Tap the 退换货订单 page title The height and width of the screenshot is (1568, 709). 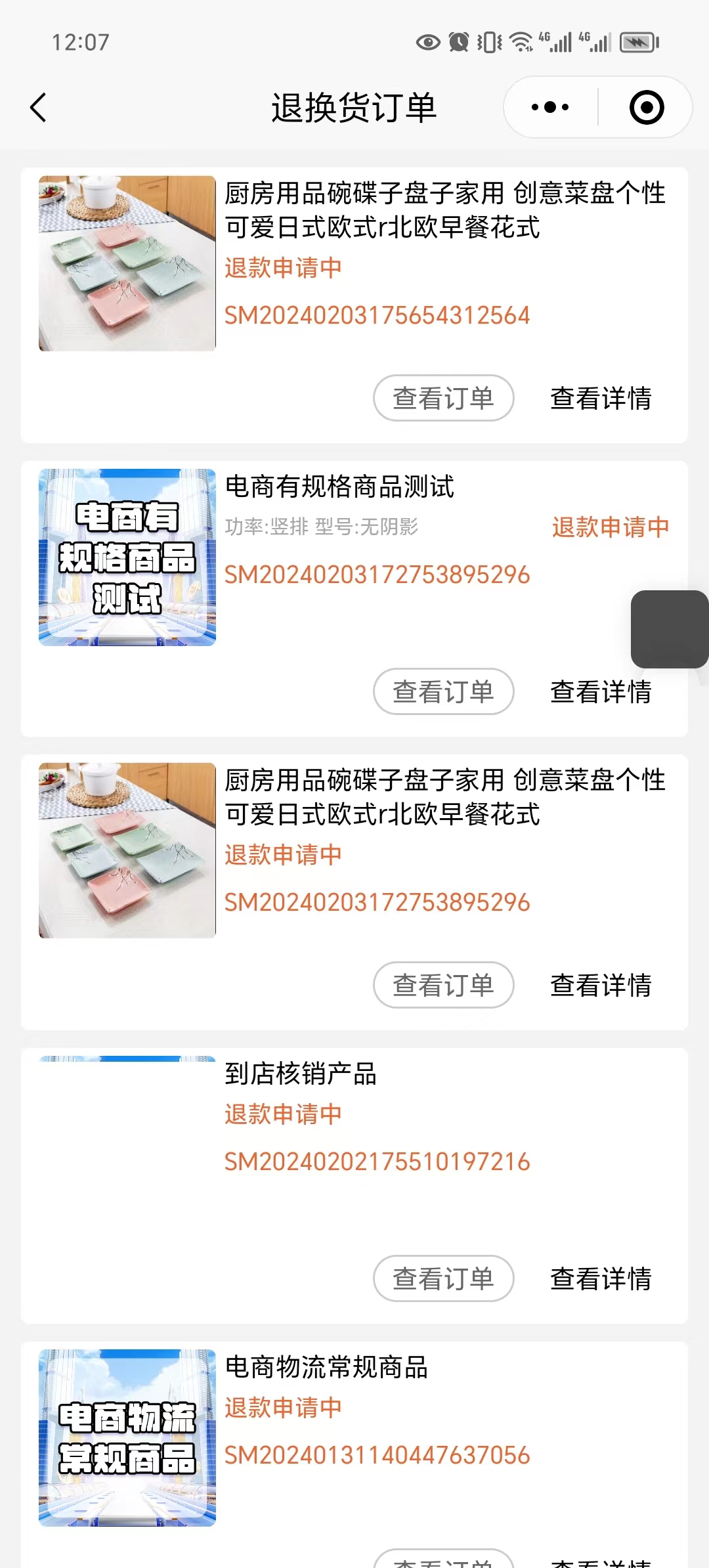354,108
